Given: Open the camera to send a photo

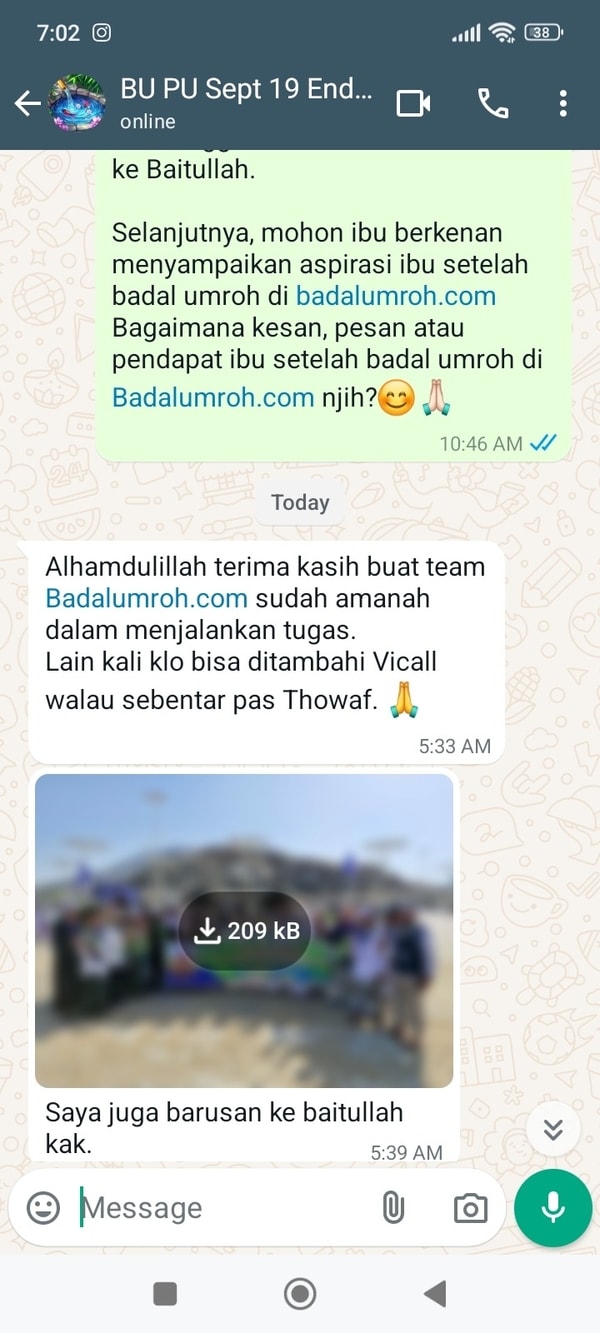Looking at the screenshot, I should pos(470,1208).
